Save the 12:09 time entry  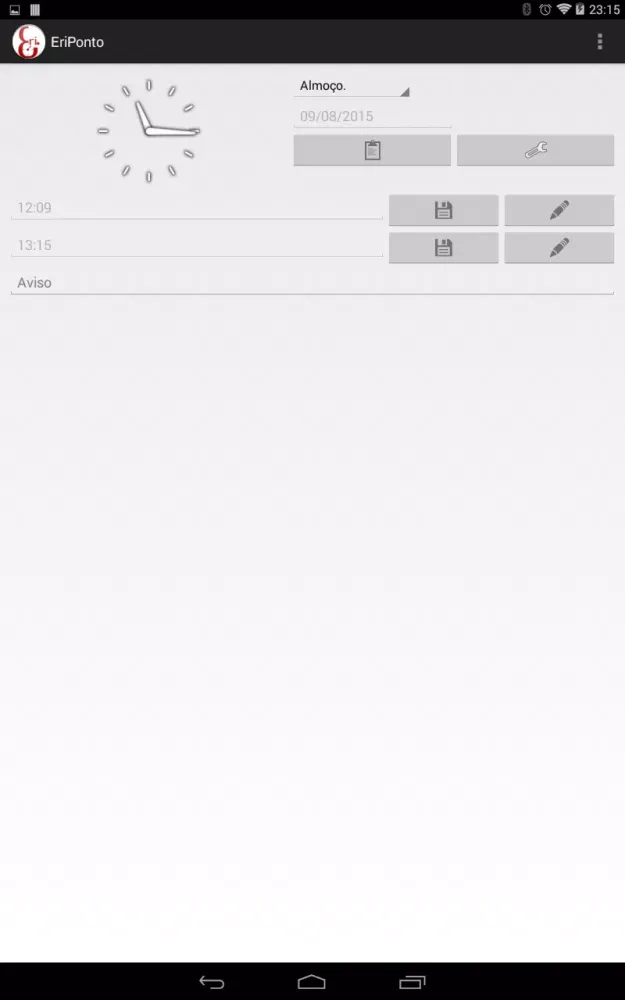(443, 210)
